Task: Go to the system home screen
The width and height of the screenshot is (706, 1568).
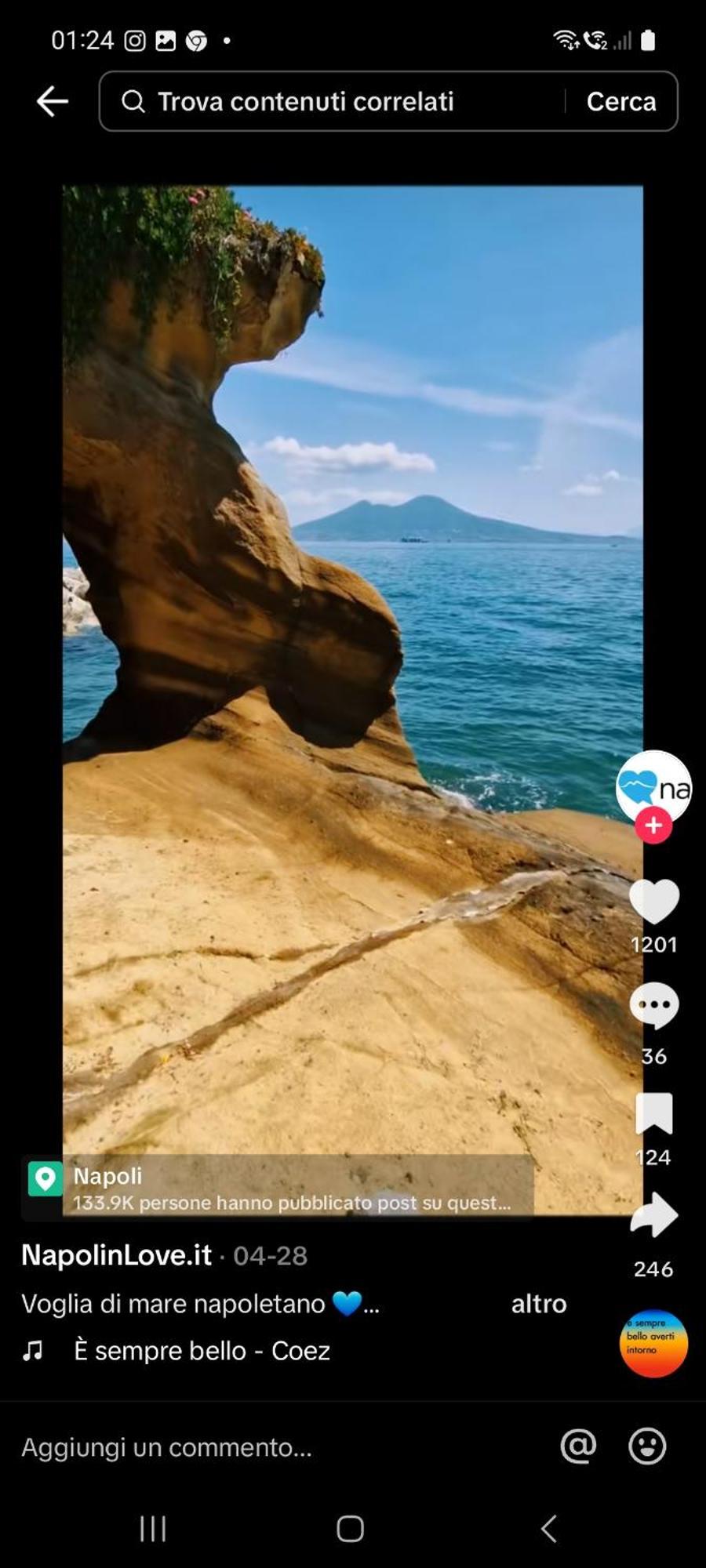Action: pos(350,1529)
